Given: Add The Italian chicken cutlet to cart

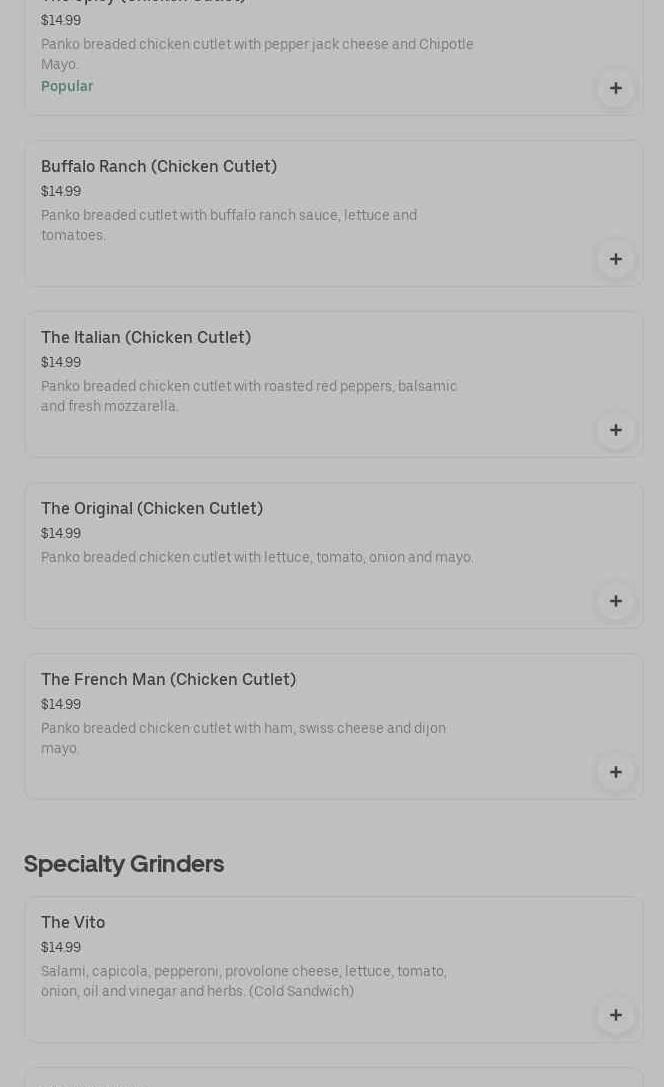Looking at the screenshot, I should (616, 430).
